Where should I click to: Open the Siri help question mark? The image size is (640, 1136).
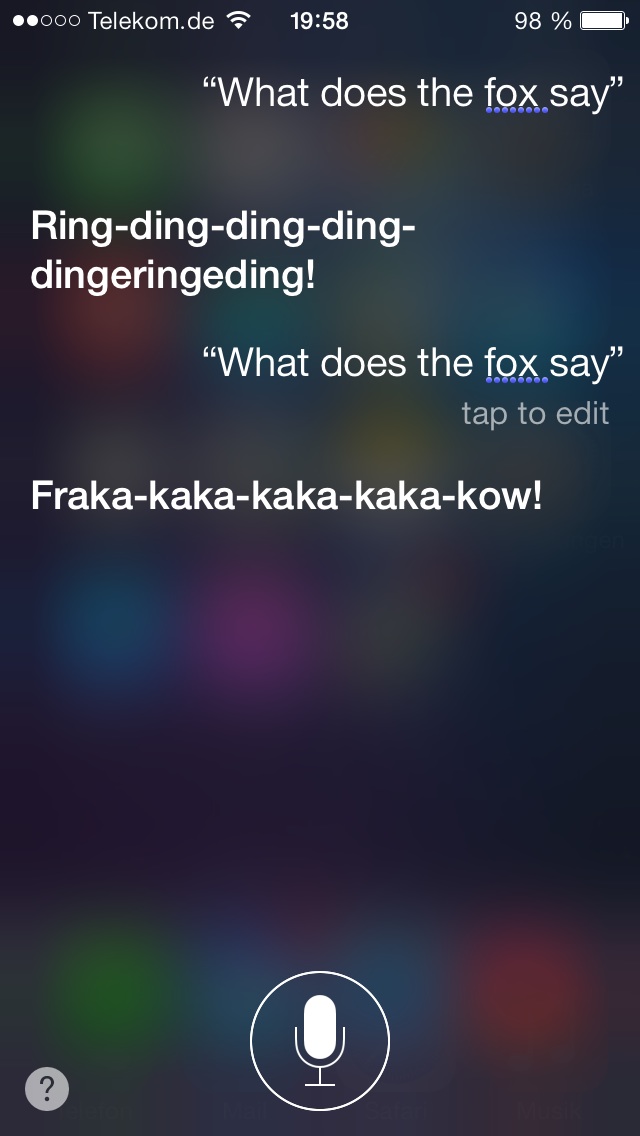pos(47,1088)
